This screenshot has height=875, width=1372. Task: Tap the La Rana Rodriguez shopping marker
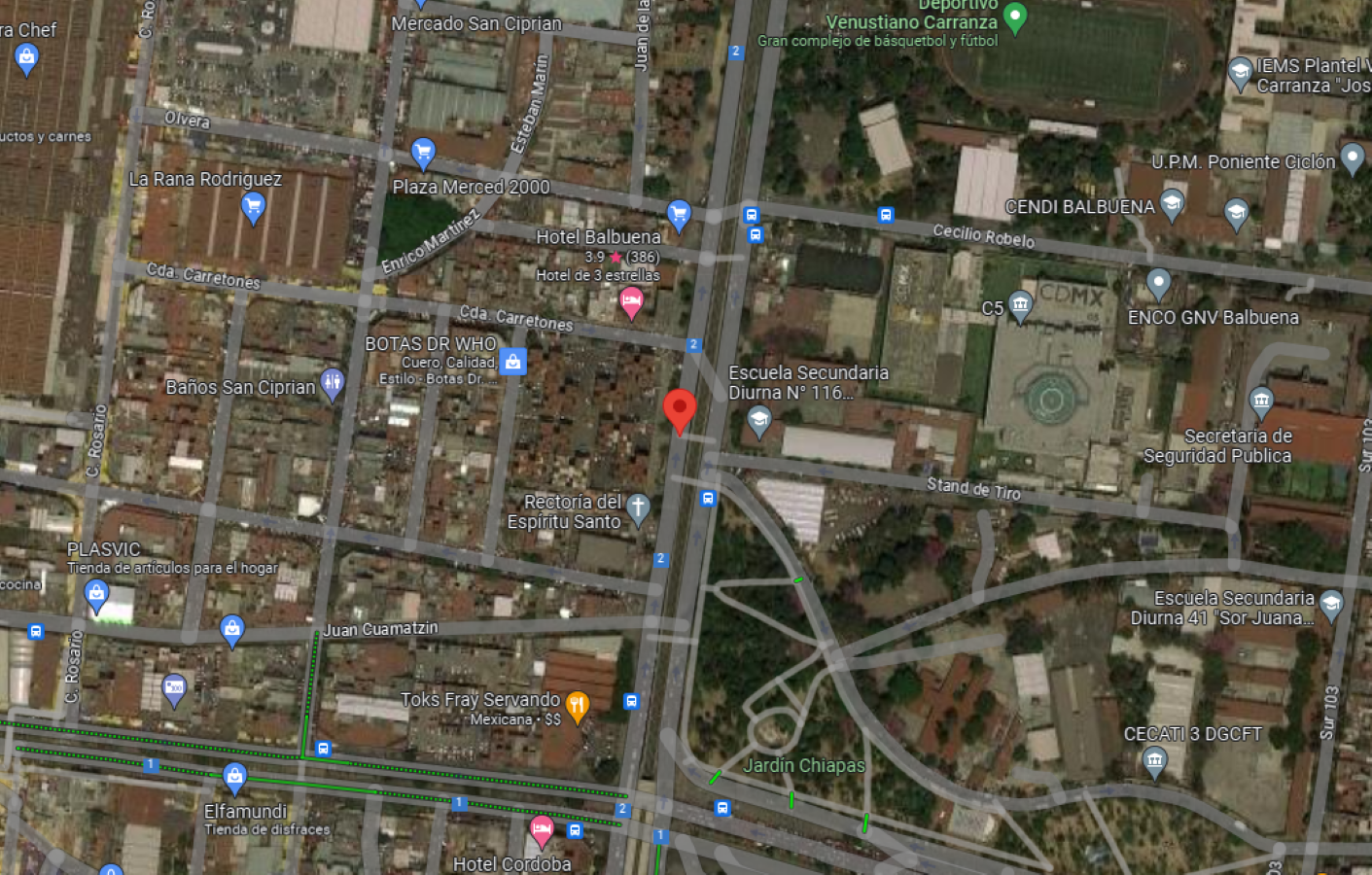pos(253,208)
